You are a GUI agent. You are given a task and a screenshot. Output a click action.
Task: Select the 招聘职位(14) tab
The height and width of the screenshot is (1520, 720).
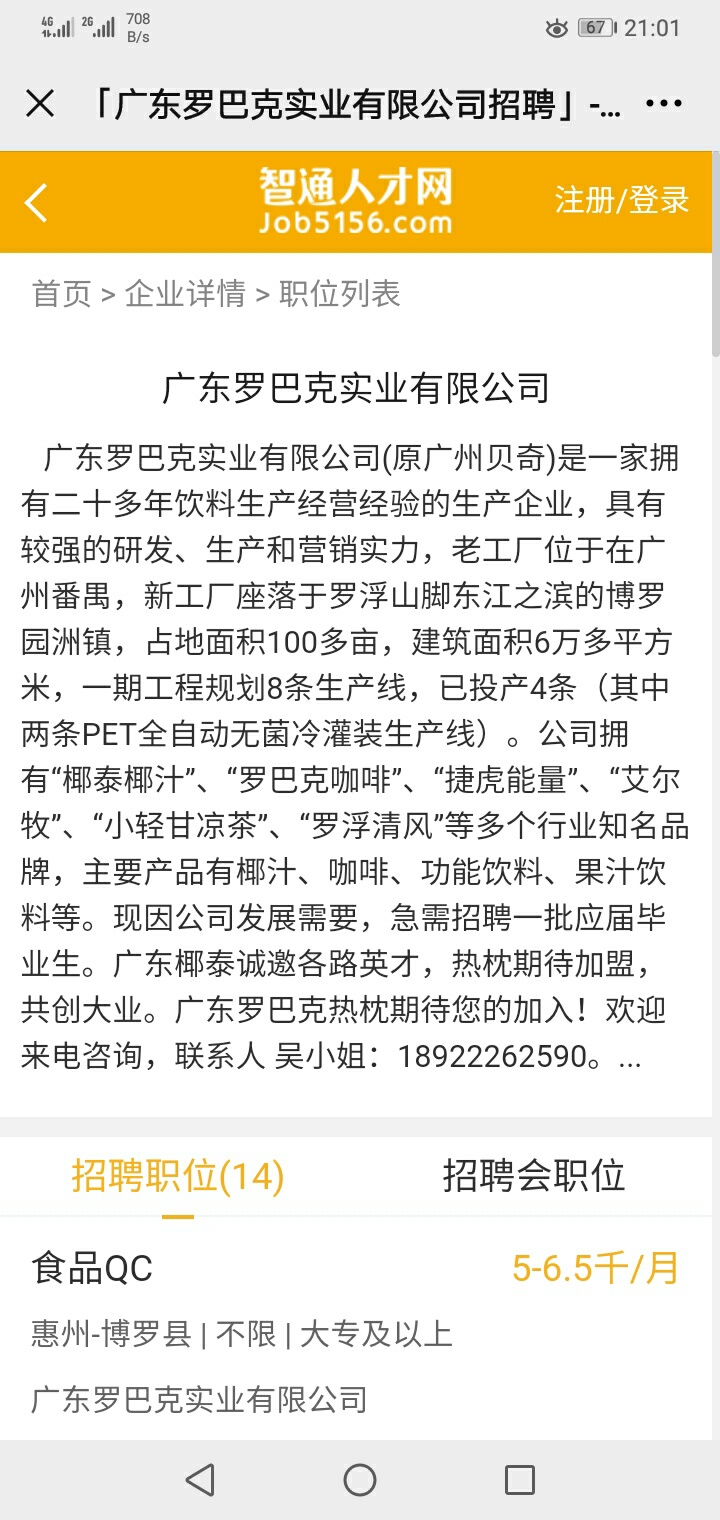coord(178,1176)
